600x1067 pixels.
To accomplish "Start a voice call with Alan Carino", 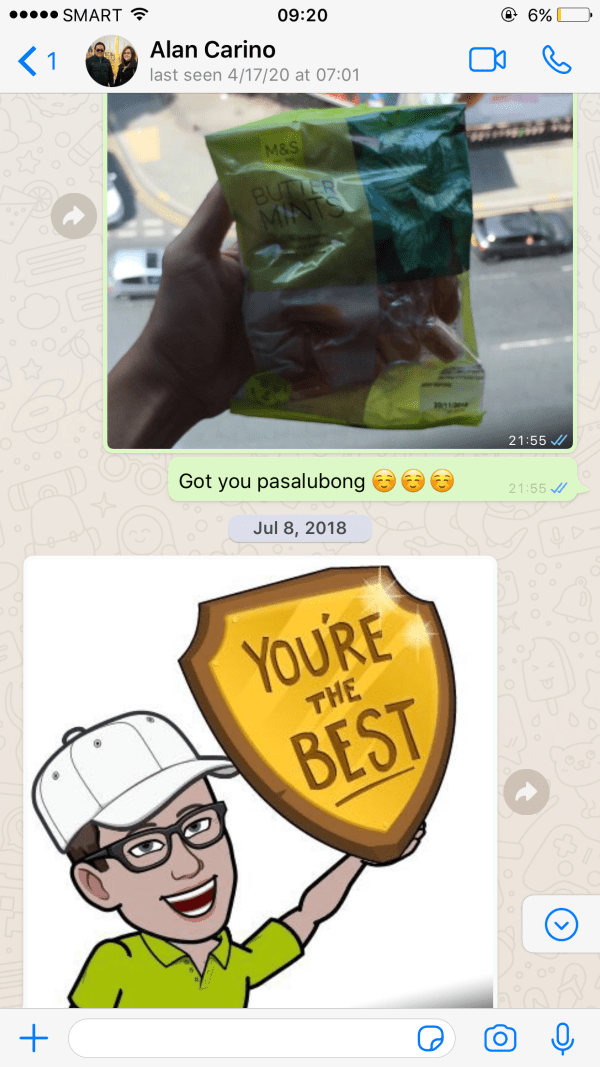I will tap(556, 60).
